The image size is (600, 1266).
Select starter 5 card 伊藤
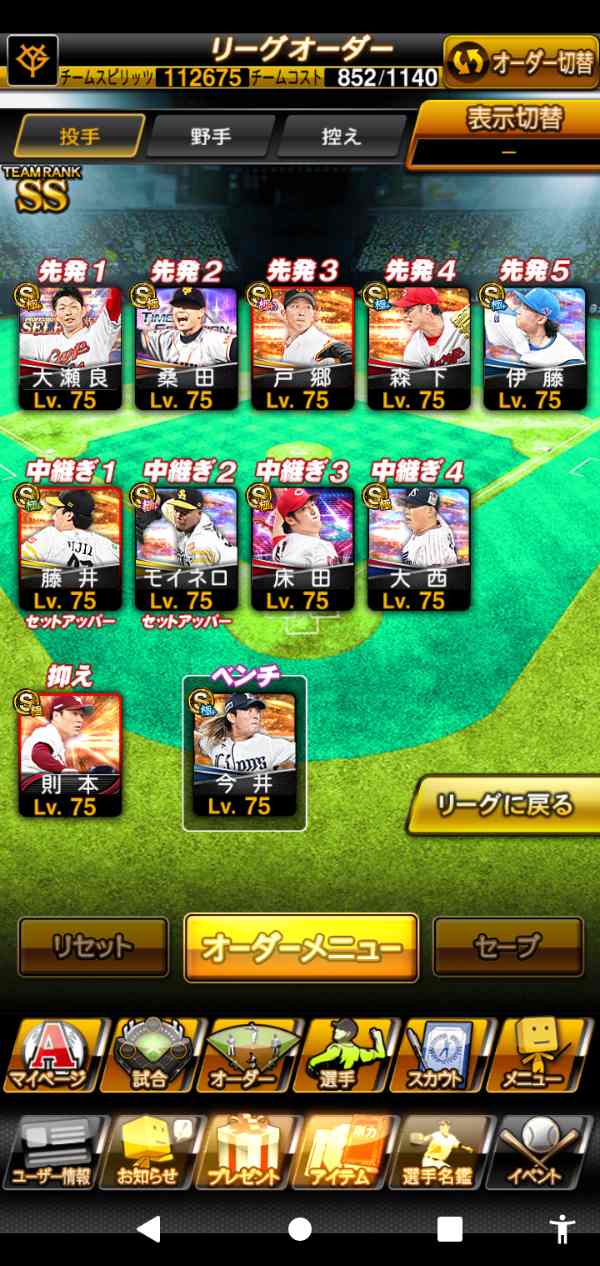click(534, 348)
